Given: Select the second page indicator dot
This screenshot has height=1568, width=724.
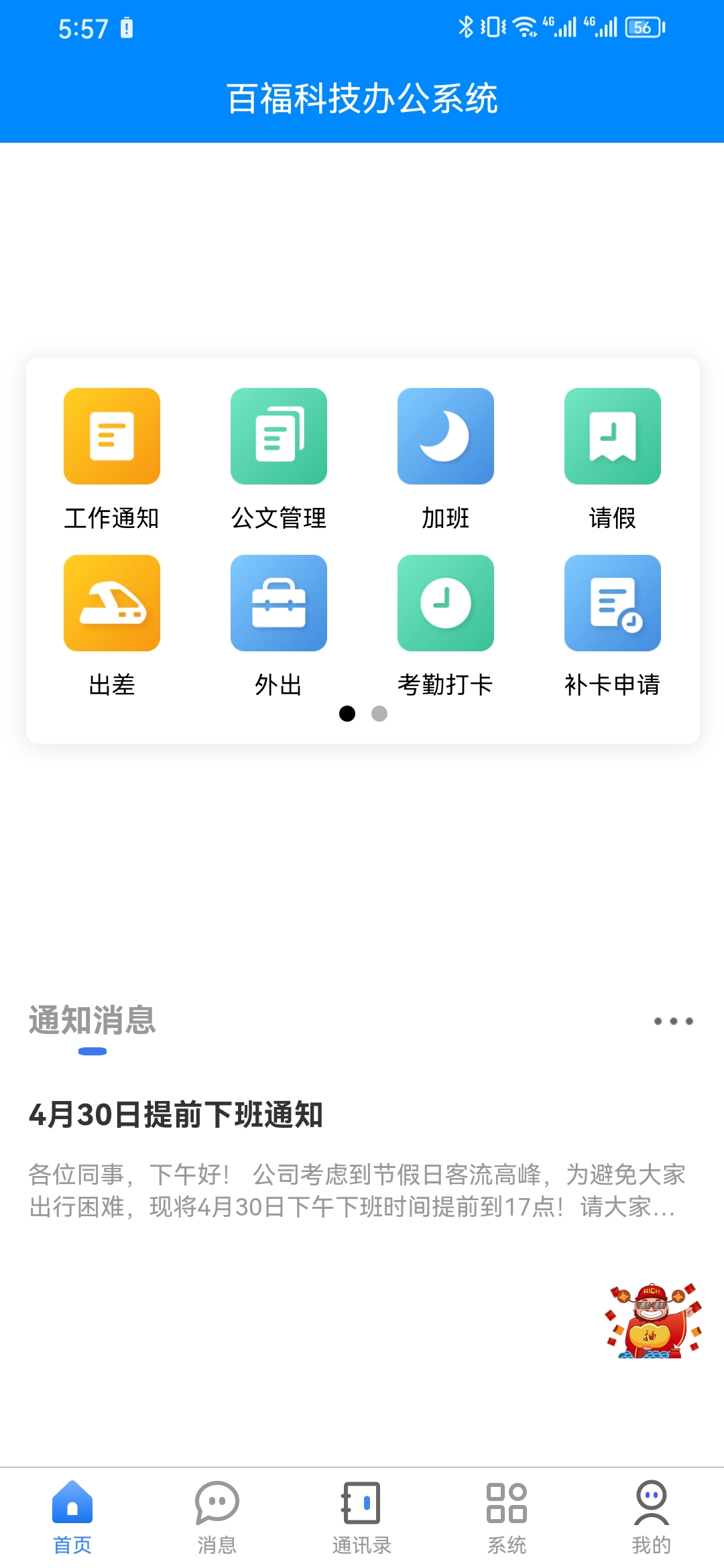Looking at the screenshot, I should coord(379,714).
